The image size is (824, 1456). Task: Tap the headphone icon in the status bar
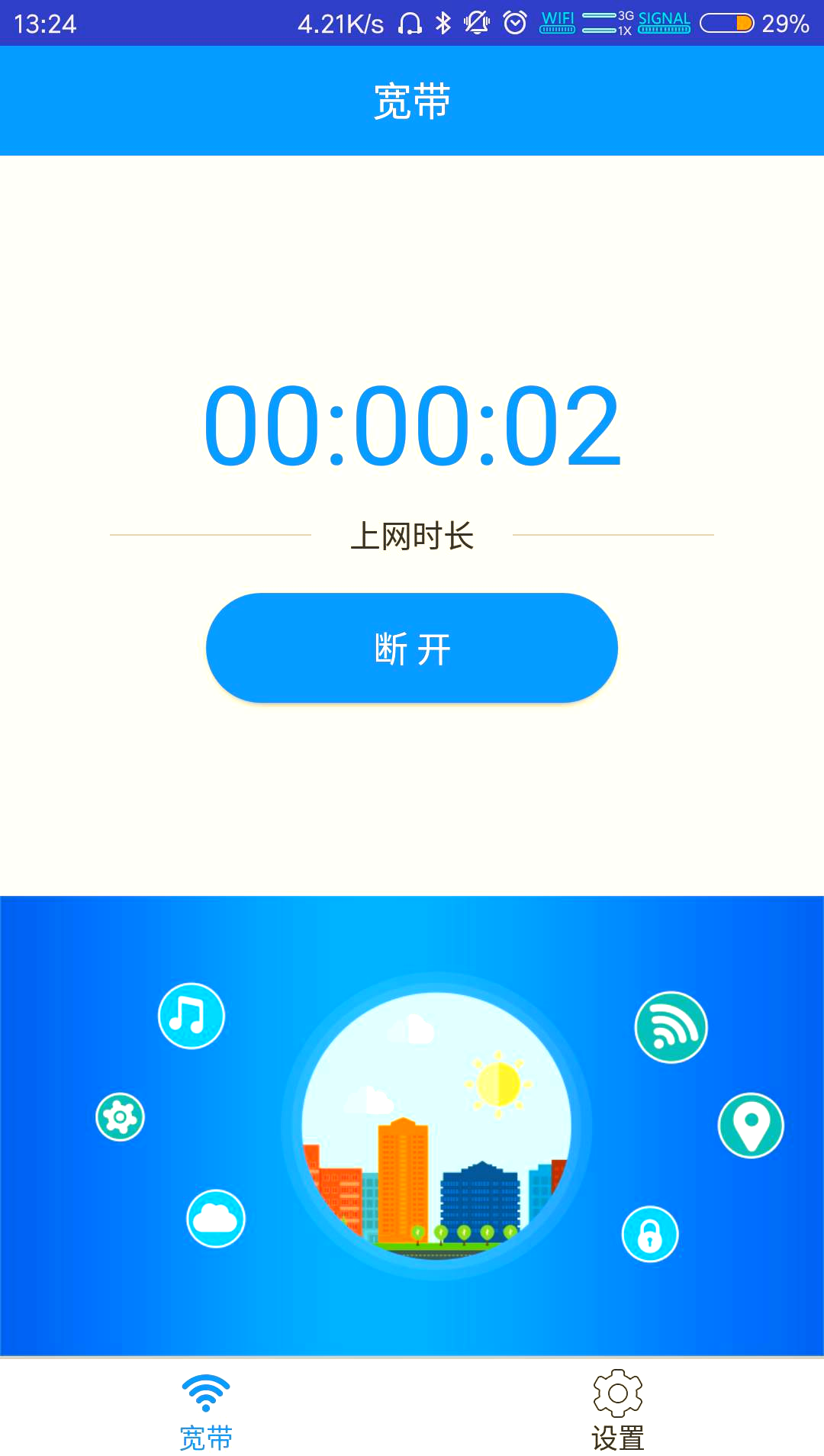pos(410,23)
